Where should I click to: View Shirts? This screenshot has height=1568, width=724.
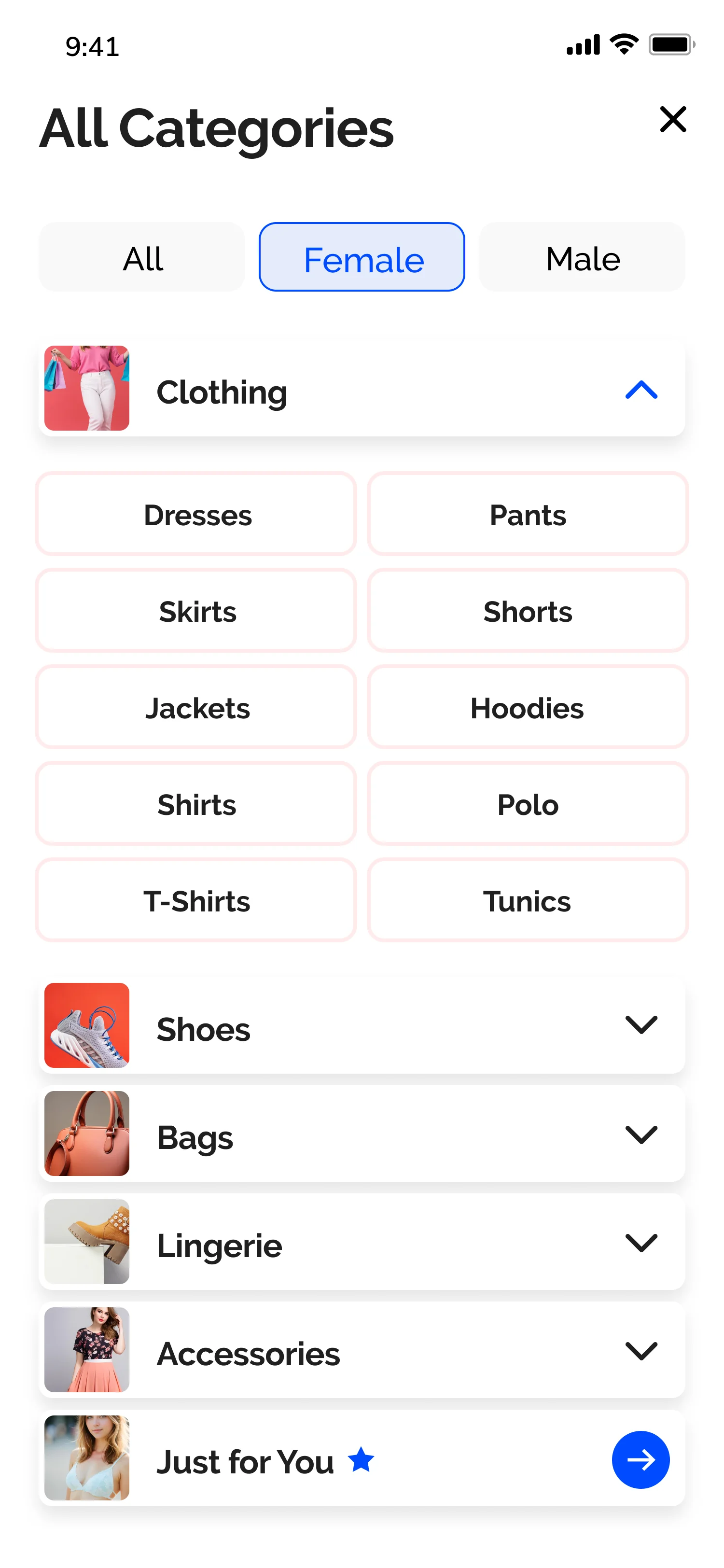coord(196,803)
